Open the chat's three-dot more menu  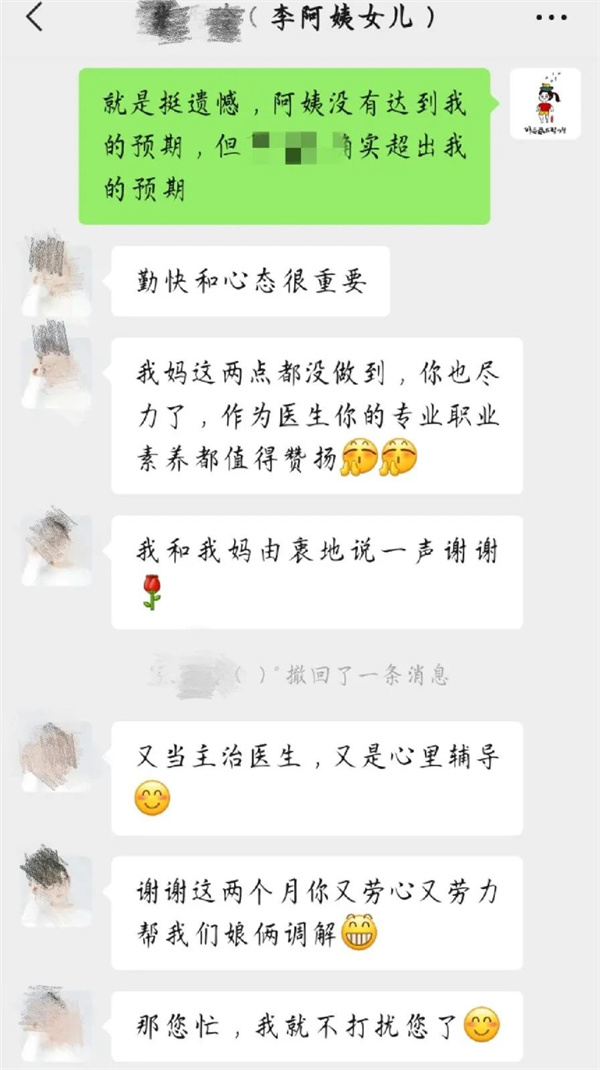tap(551, 17)
